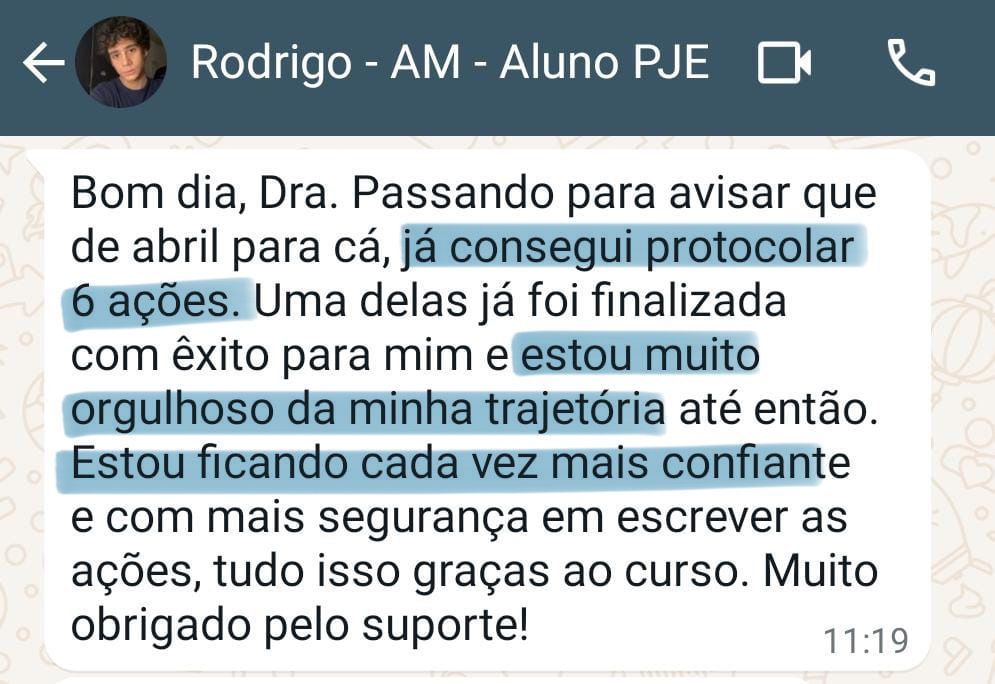The width and height of the screenshot is (995, 684).
Task: Start a video call with Rodrigo
Action: [784, 65]
